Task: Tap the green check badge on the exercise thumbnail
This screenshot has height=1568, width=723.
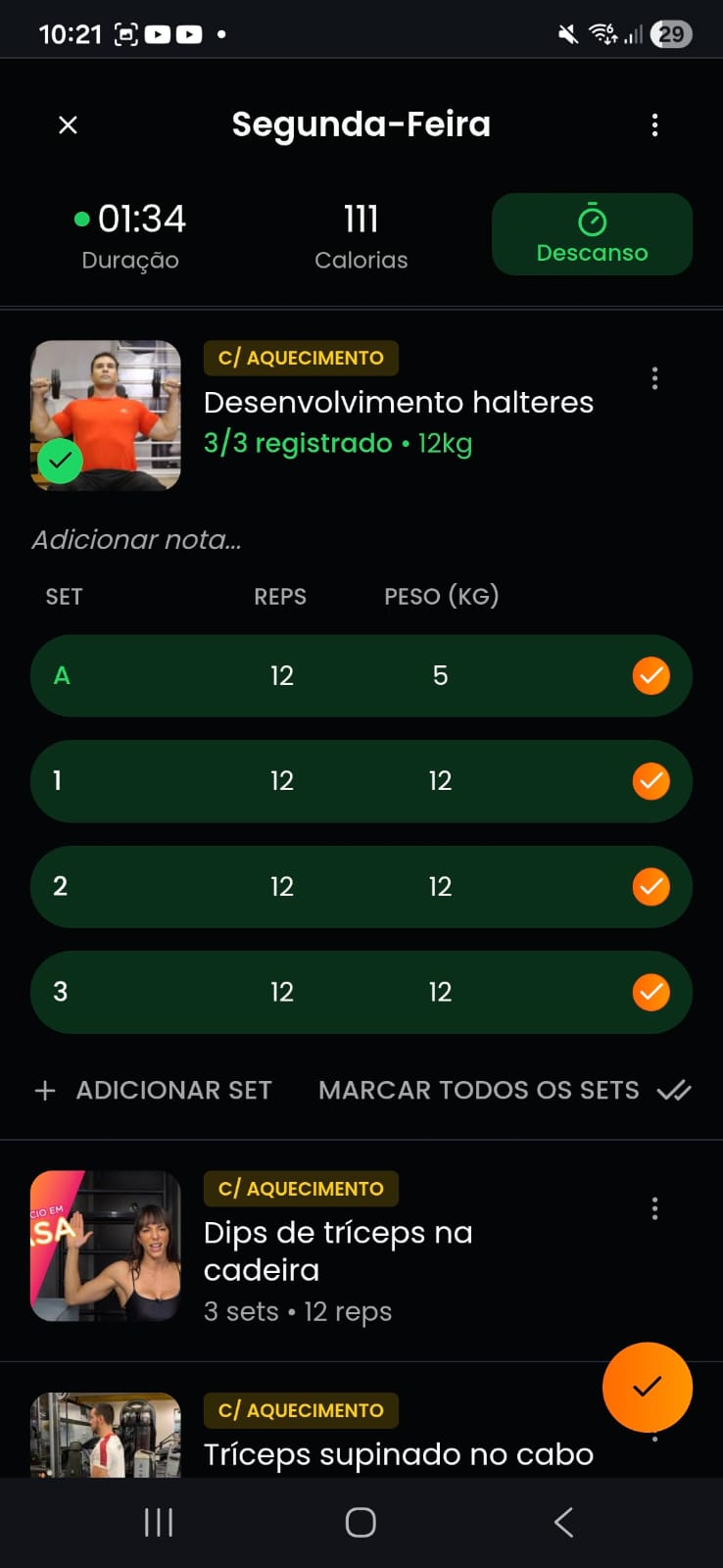Action: coord(60,461)
